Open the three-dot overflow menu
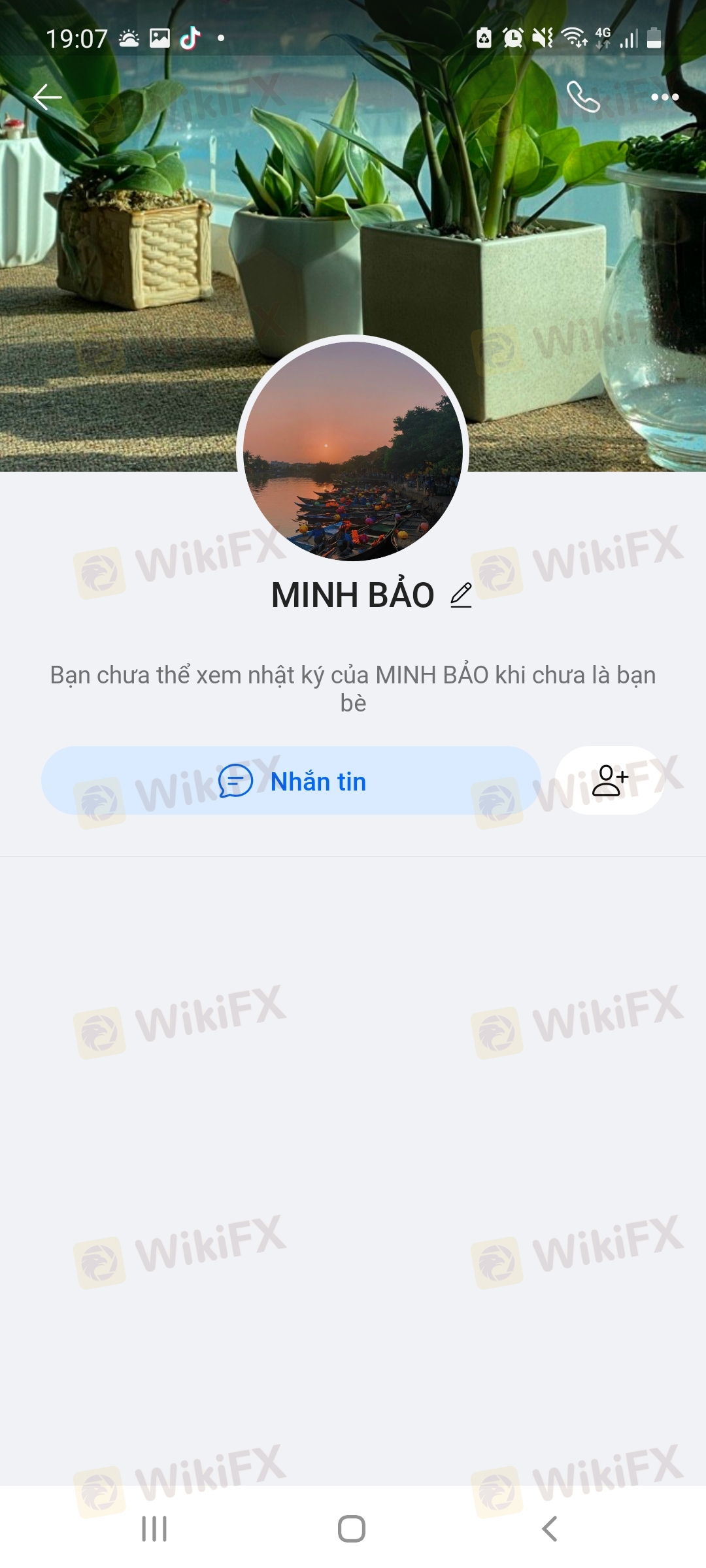Viewport: 706px width, 1568px height. coord(665,97)
